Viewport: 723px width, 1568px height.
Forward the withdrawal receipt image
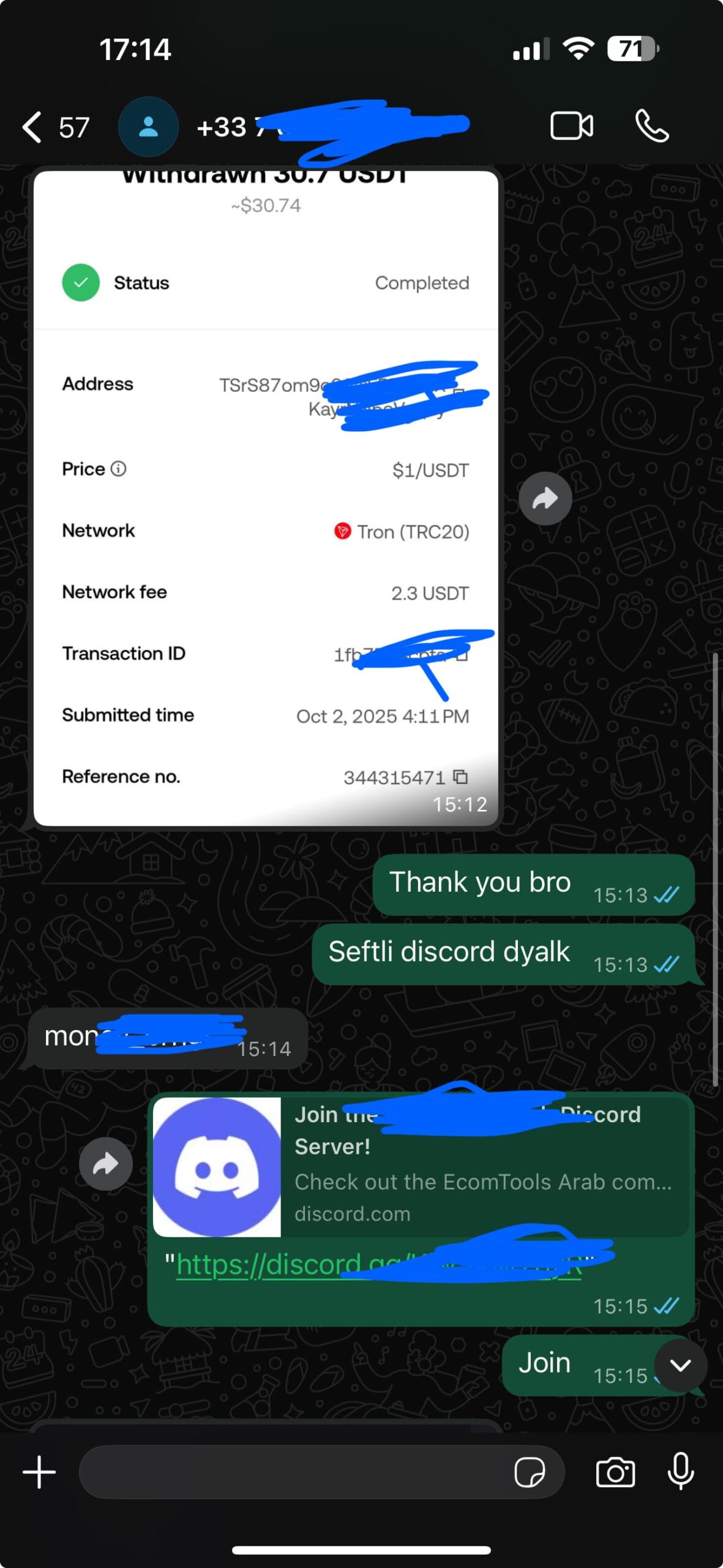(545, 499)
